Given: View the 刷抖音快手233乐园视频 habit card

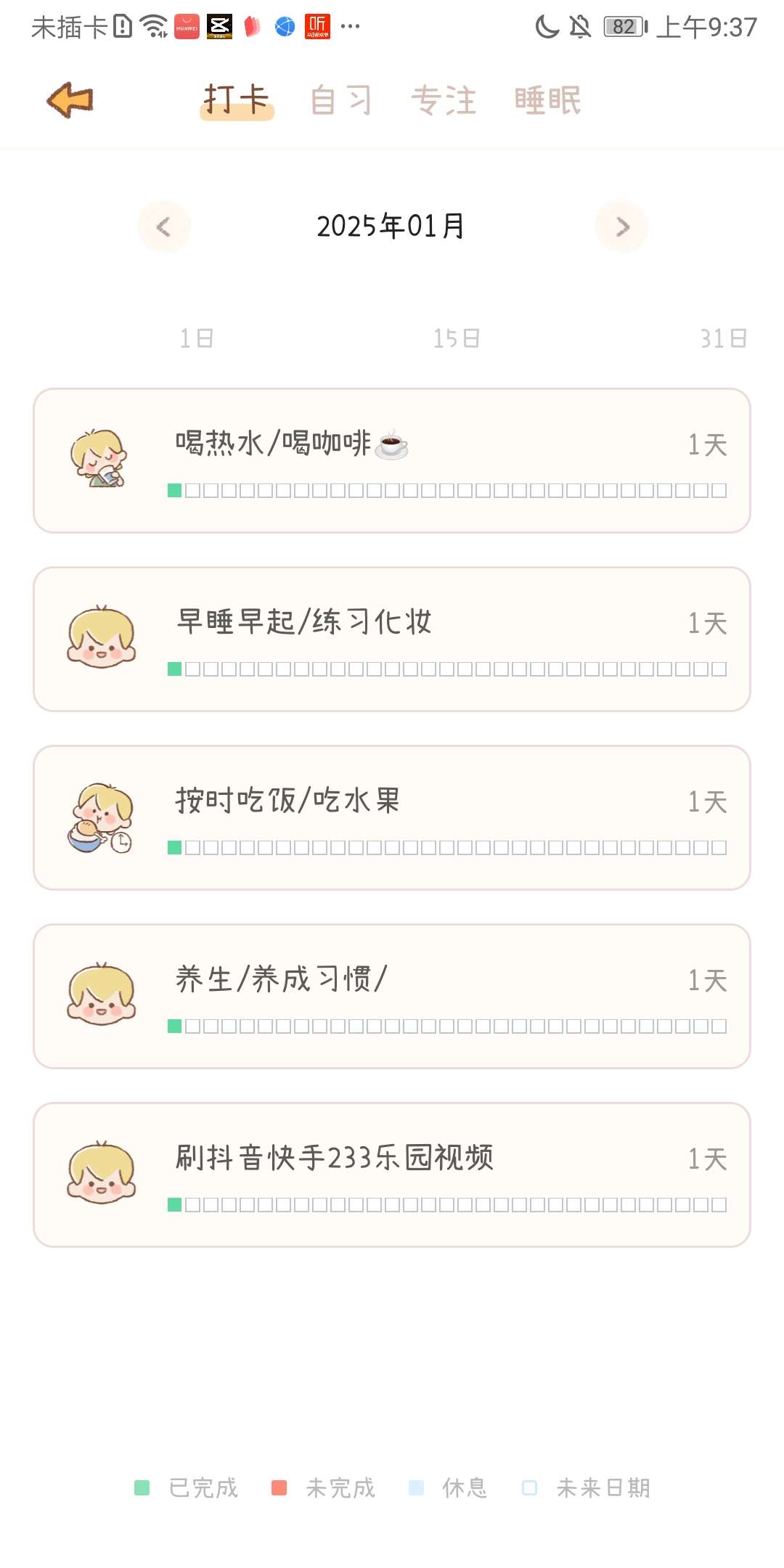Looking at the screenshot, I should (392, 1175).
